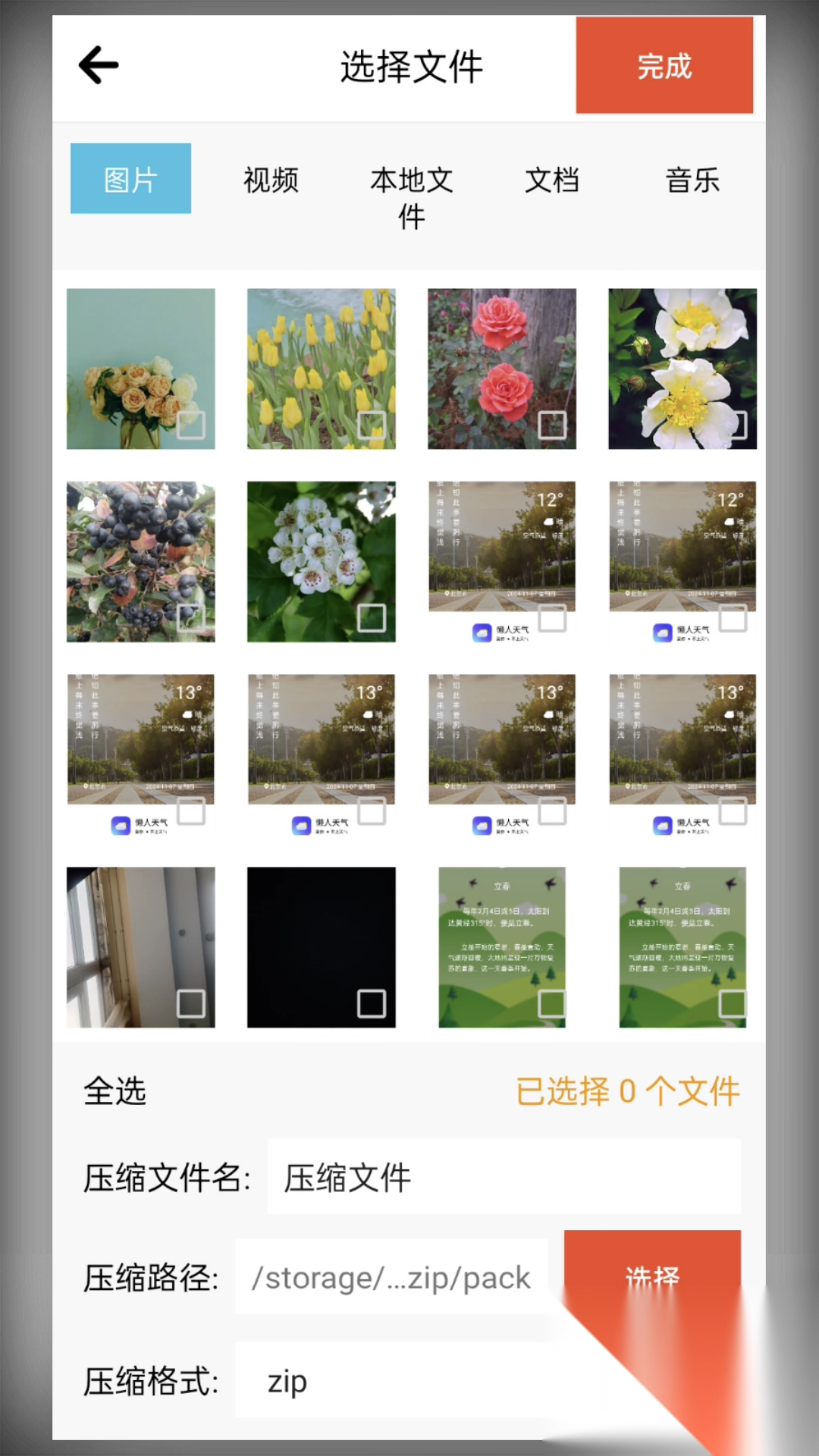
Task: Open the 音乐 tab
Action: tap(692, 180)
